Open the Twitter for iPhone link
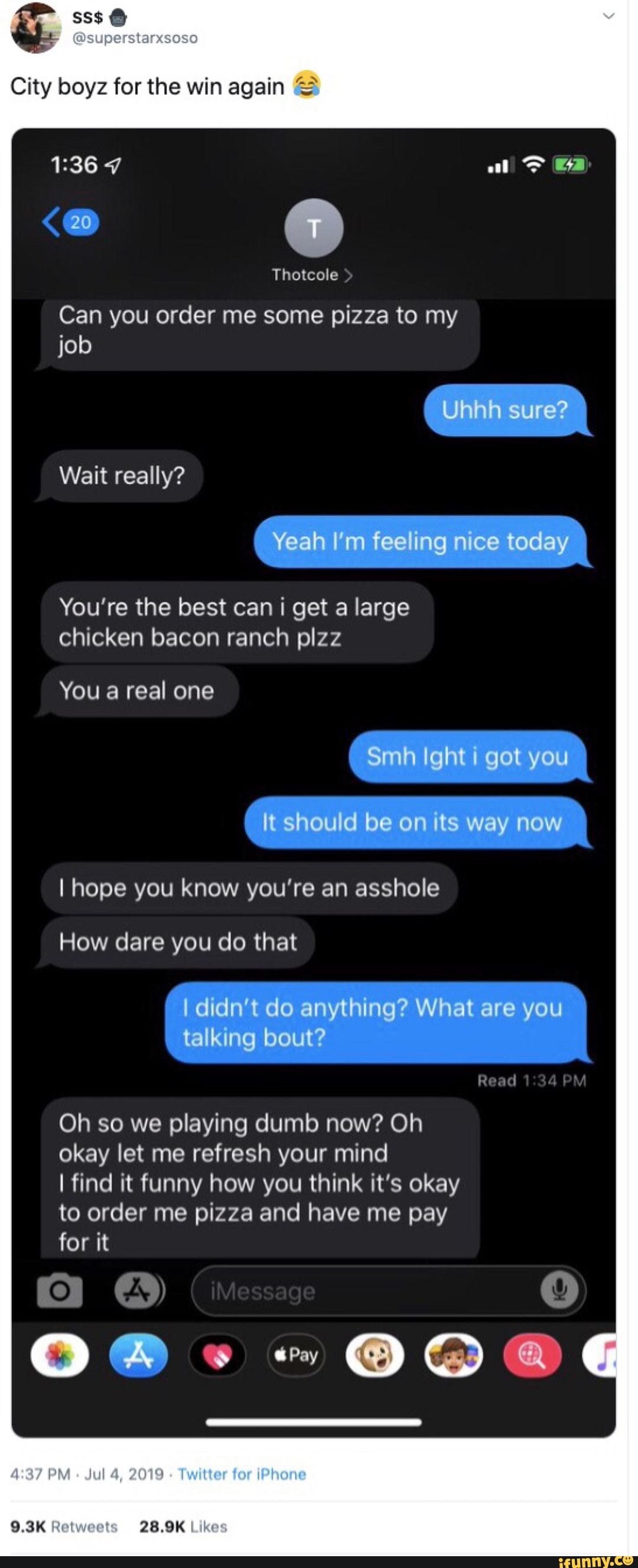The width and height of the screenshot is (638, 1568). coord(242,1474)
